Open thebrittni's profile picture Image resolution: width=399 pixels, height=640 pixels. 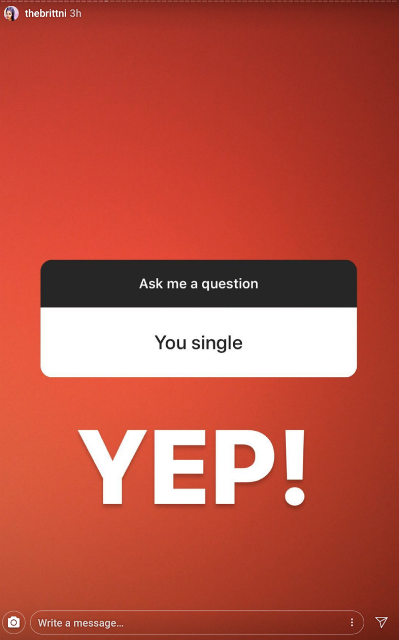[x=11, y=13]
